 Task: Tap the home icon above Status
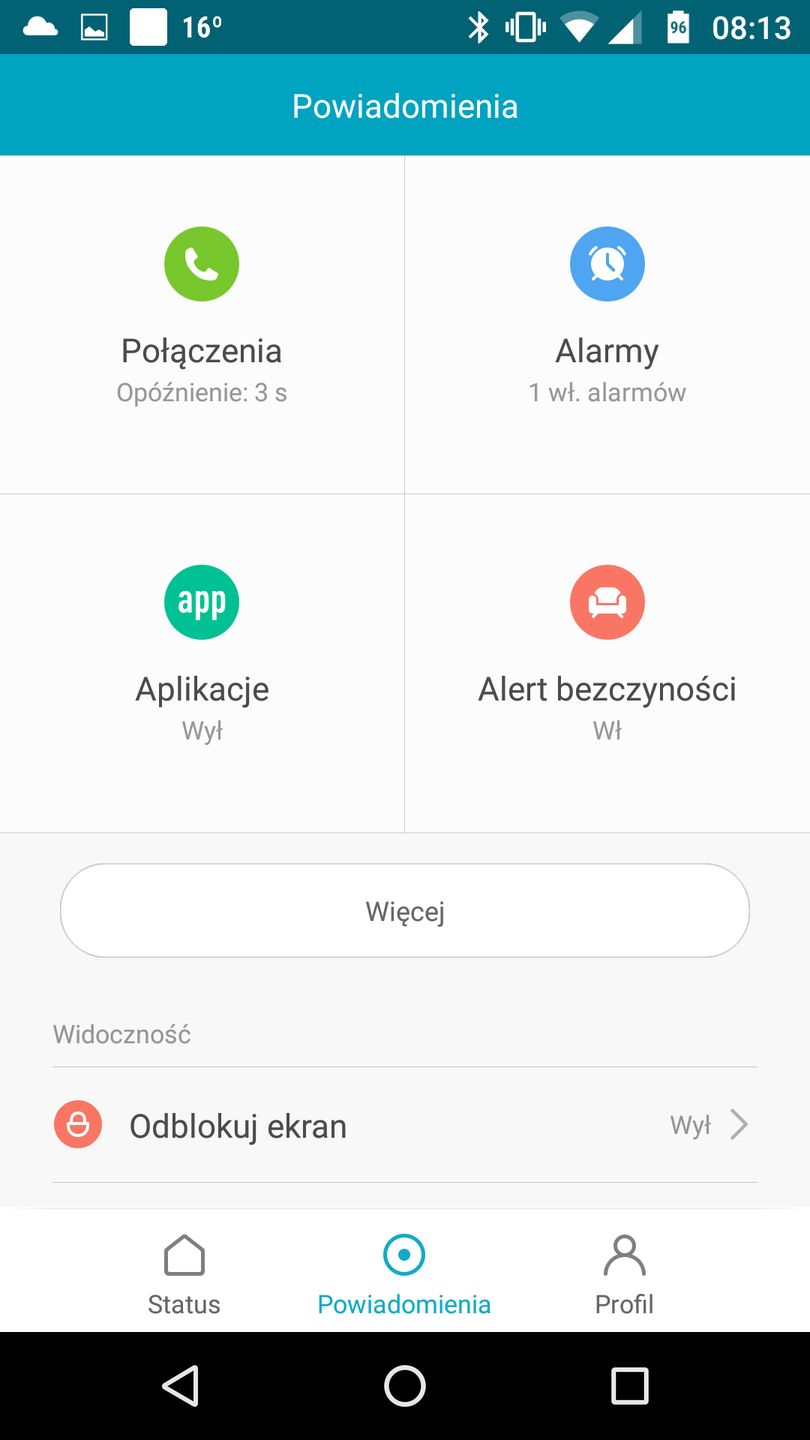pos(183,1254)
